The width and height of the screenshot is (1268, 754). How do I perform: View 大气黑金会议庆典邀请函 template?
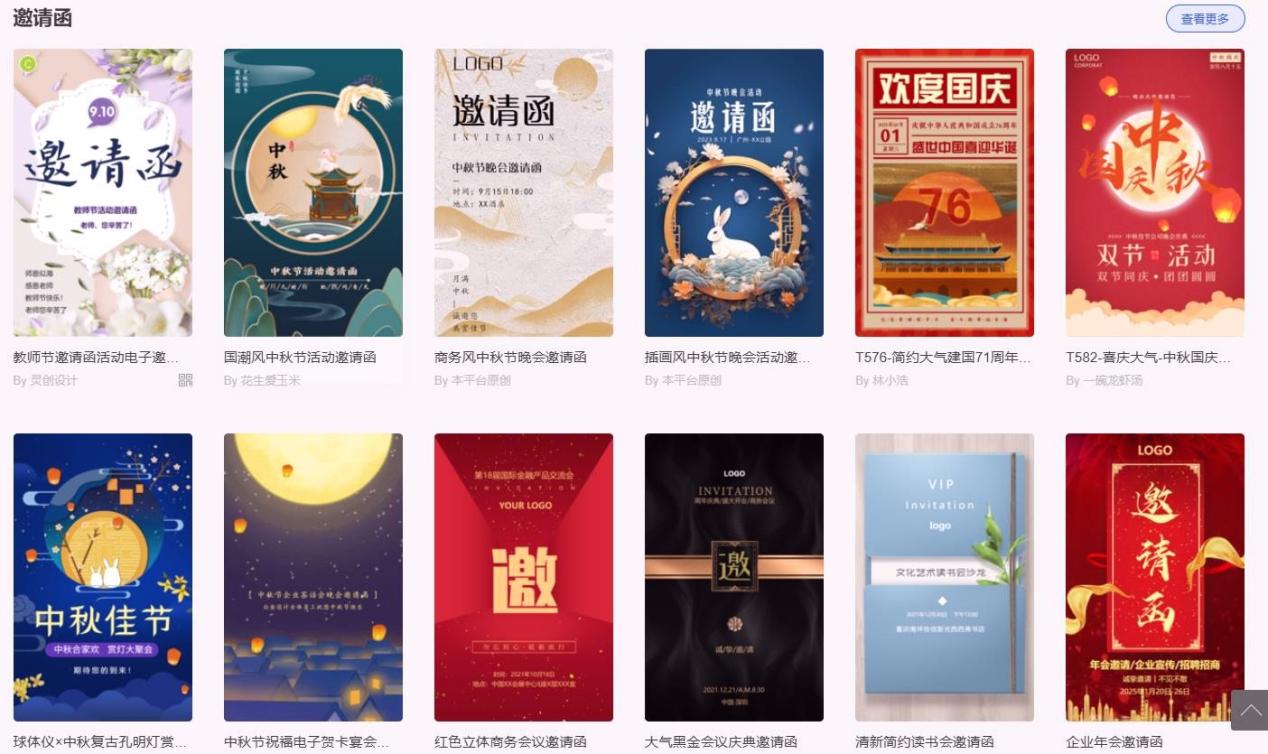(x=734, y=577)
